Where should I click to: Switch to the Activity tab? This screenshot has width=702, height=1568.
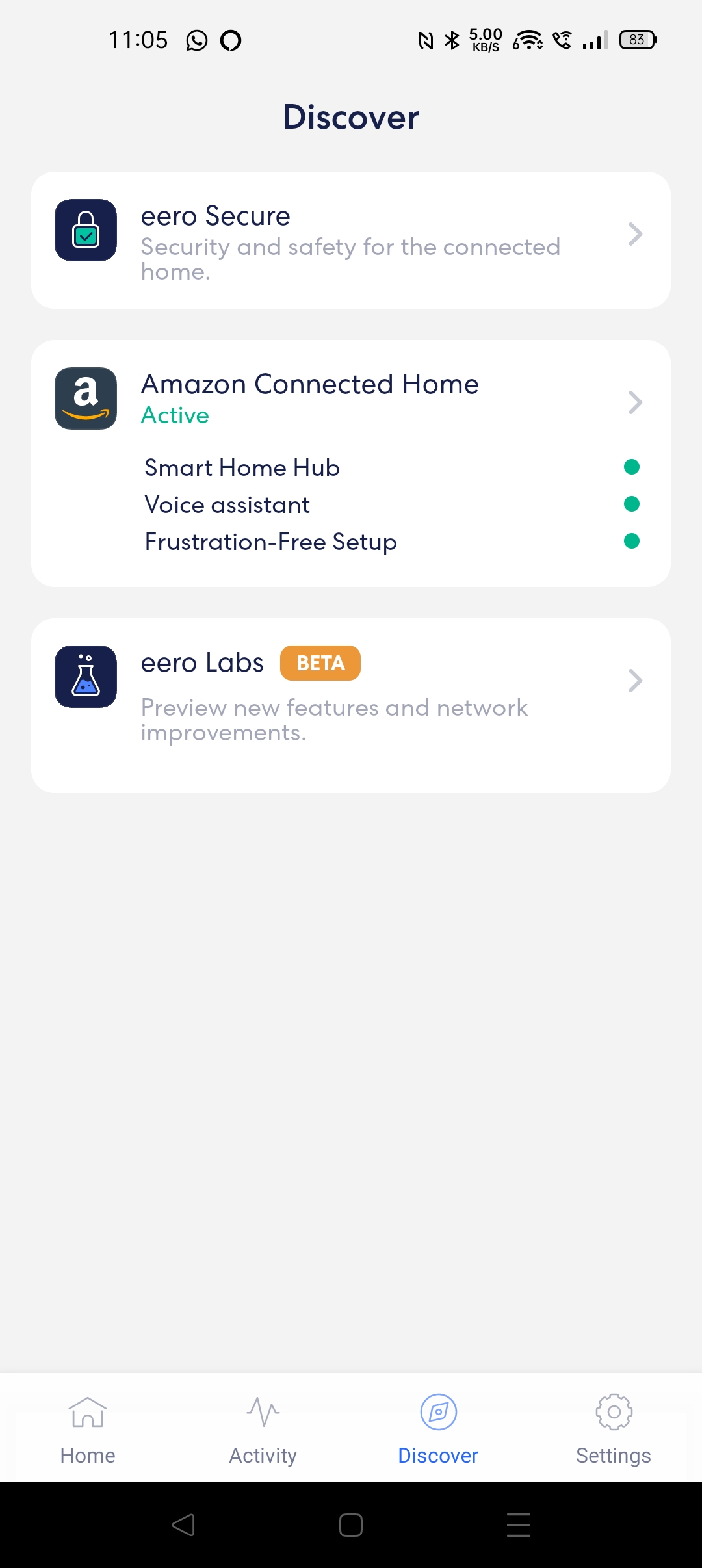263,1430
